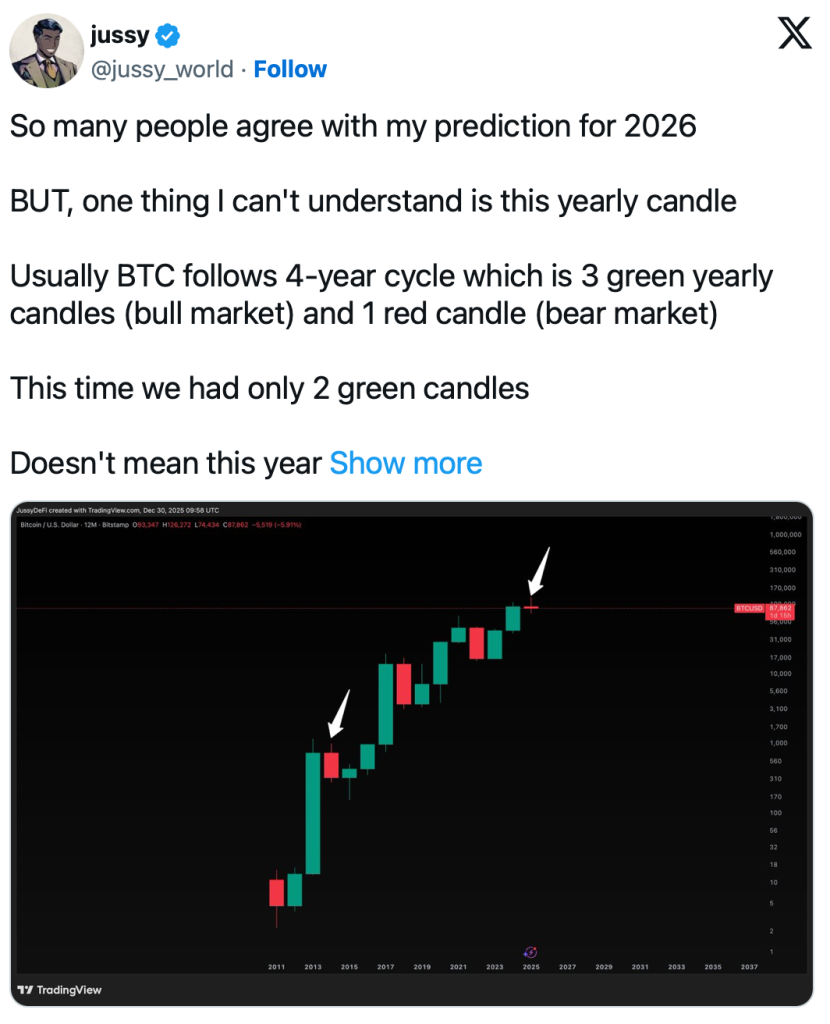Open the X logo link
830x1024 pixels.
click(x=795, y=36)
